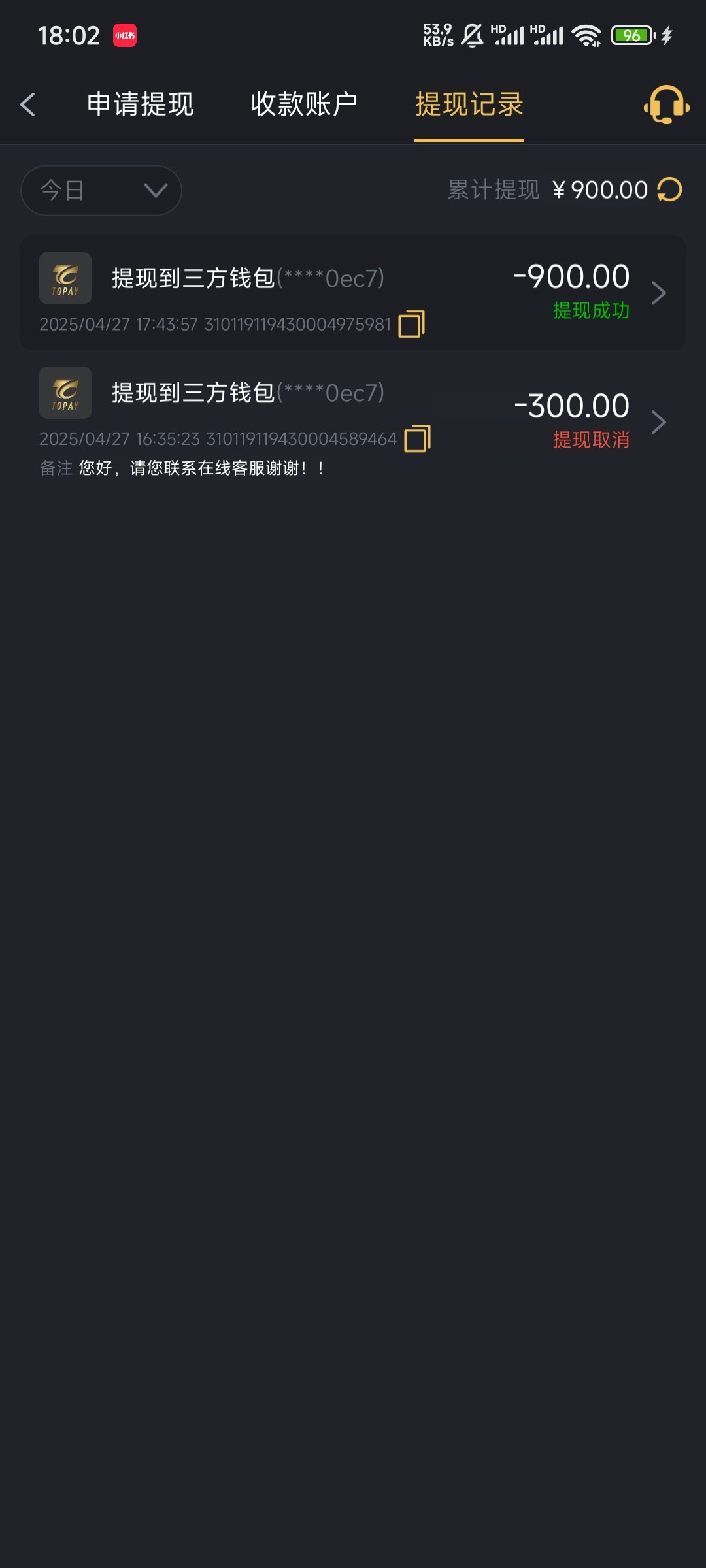Expand the 今日 date filter dropdown
706x1568 pixels.
101,190
